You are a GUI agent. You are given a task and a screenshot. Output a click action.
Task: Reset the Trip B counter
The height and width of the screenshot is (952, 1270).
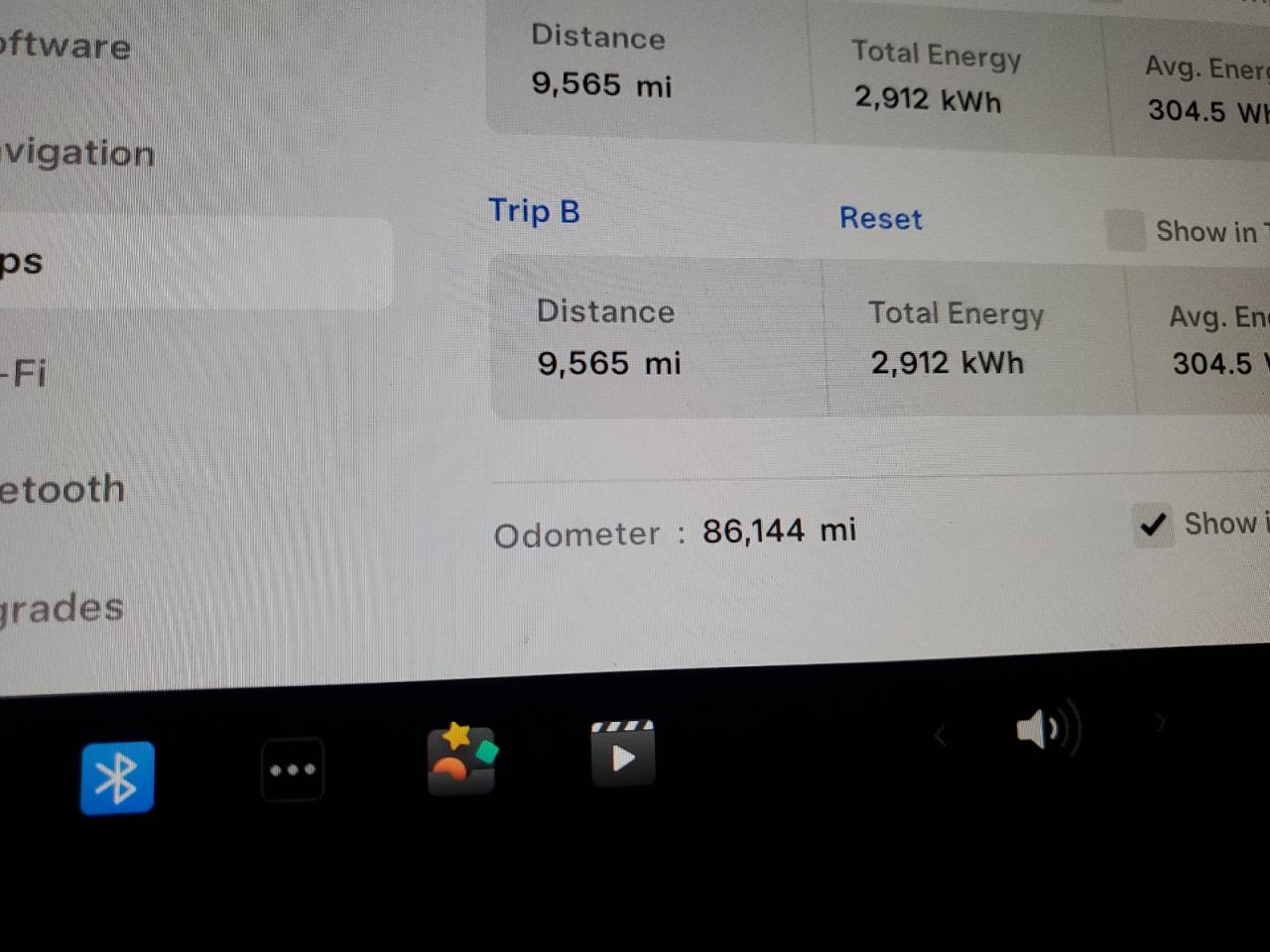coord(880,218)
